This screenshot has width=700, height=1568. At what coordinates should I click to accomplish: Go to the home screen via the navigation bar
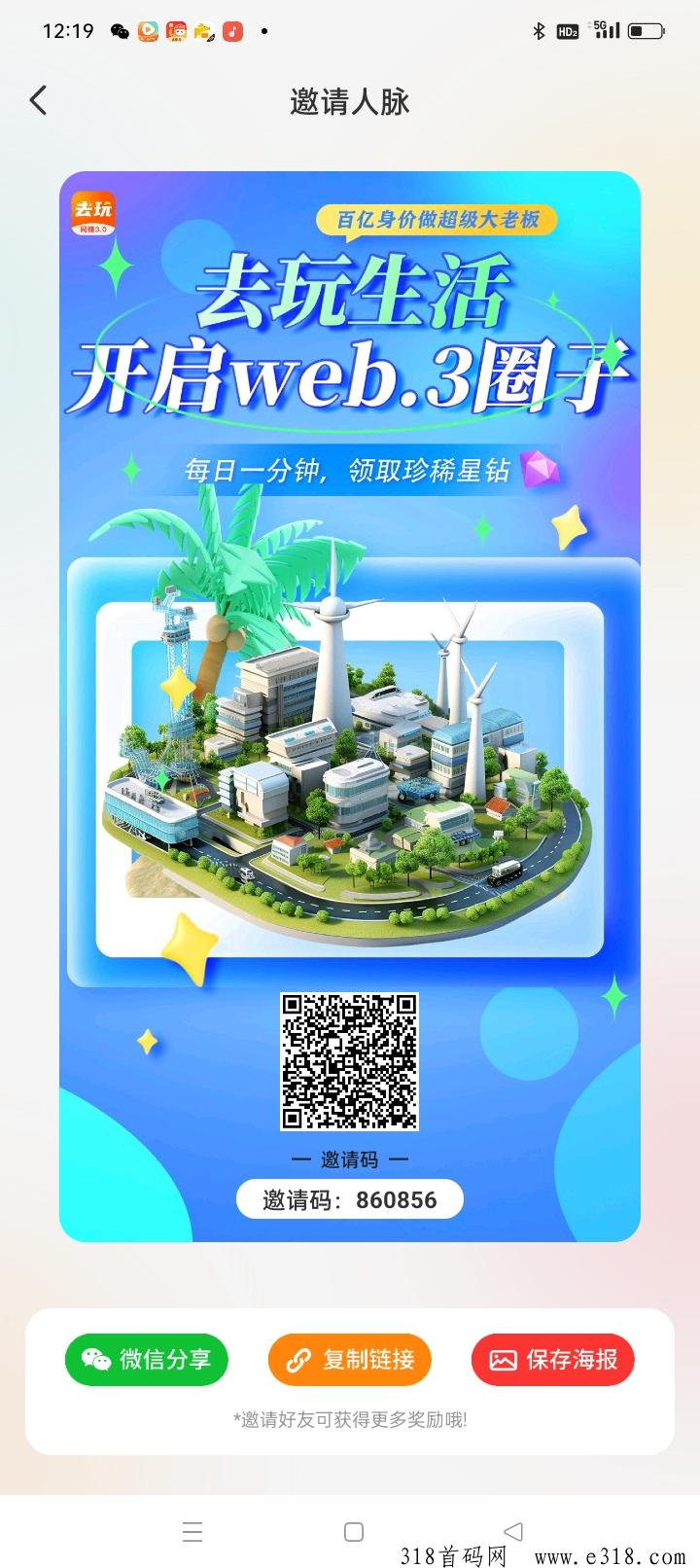[354, 1532]
